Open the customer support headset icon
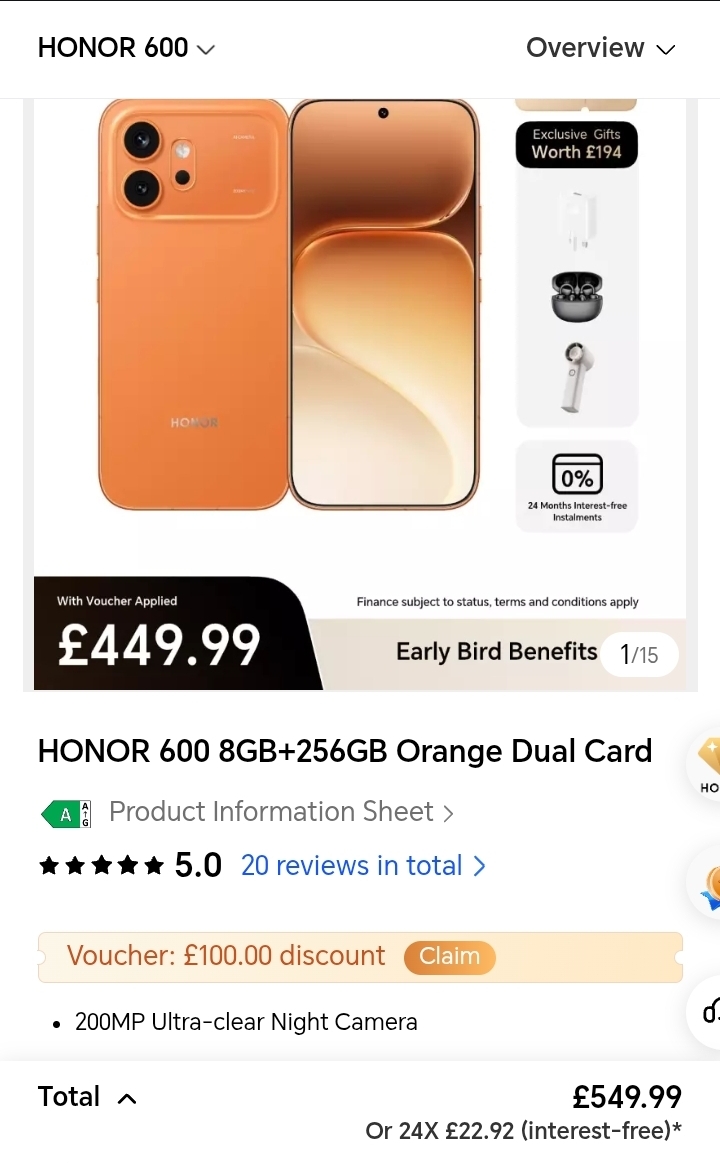The height and width of the screenshot is (1163, 720). (710, 1011)
